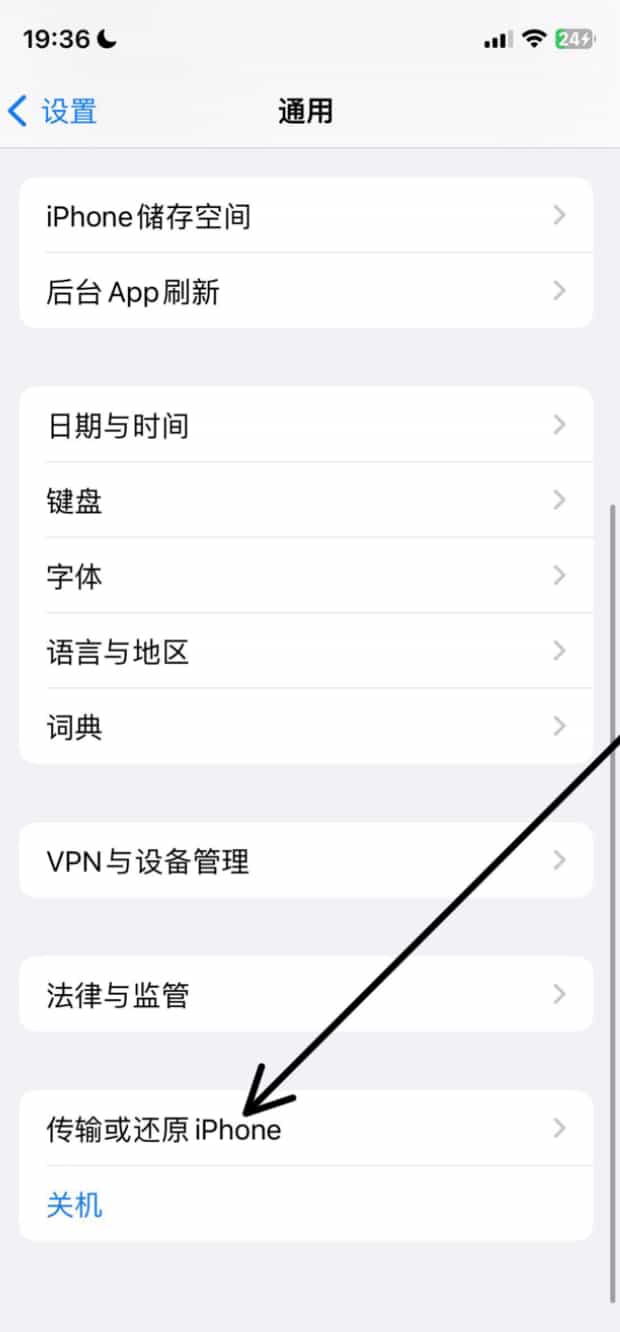
Task: Open 法律与监管
Action: point(306,994)
